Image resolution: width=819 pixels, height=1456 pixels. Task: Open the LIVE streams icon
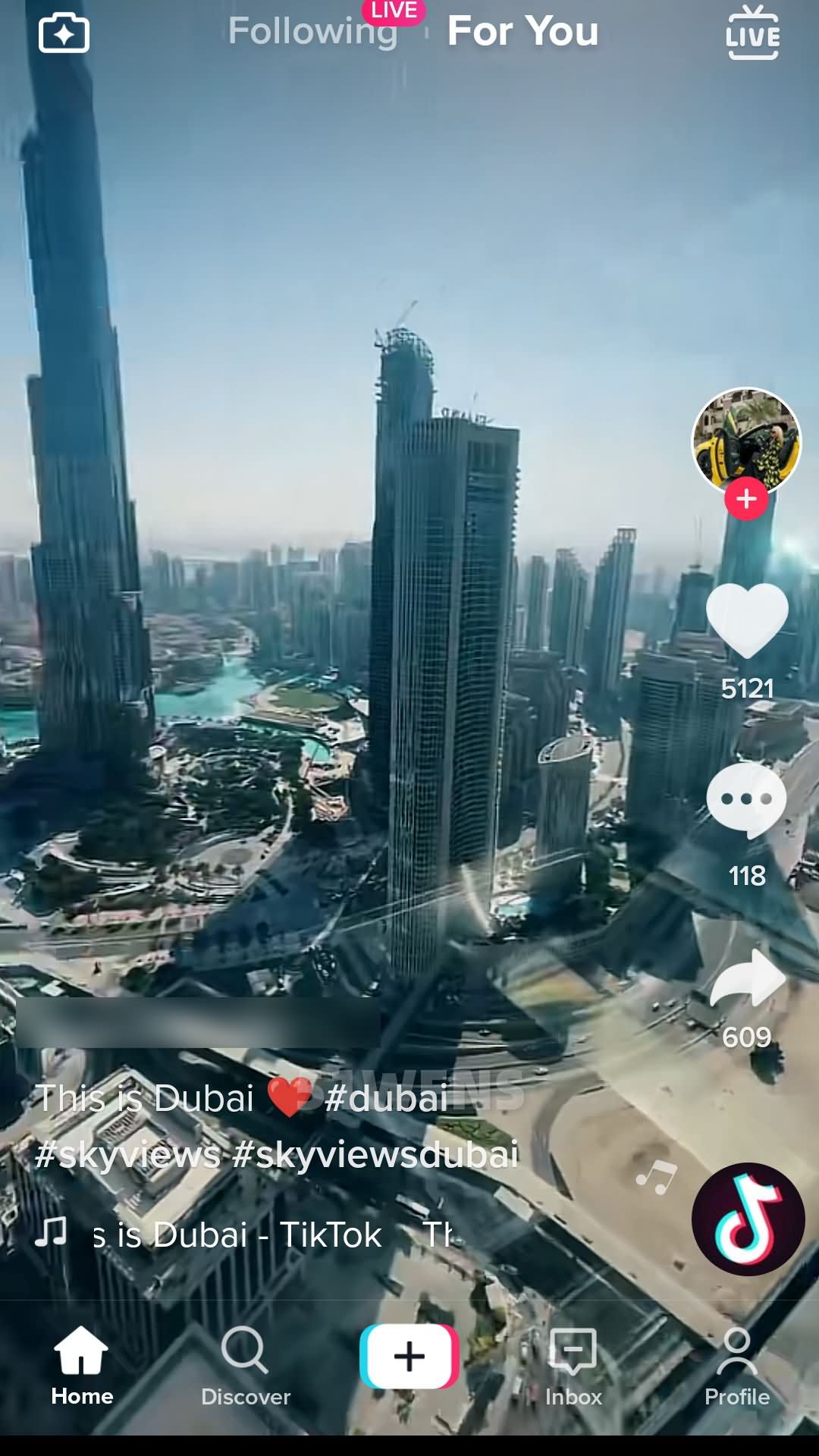752,33
